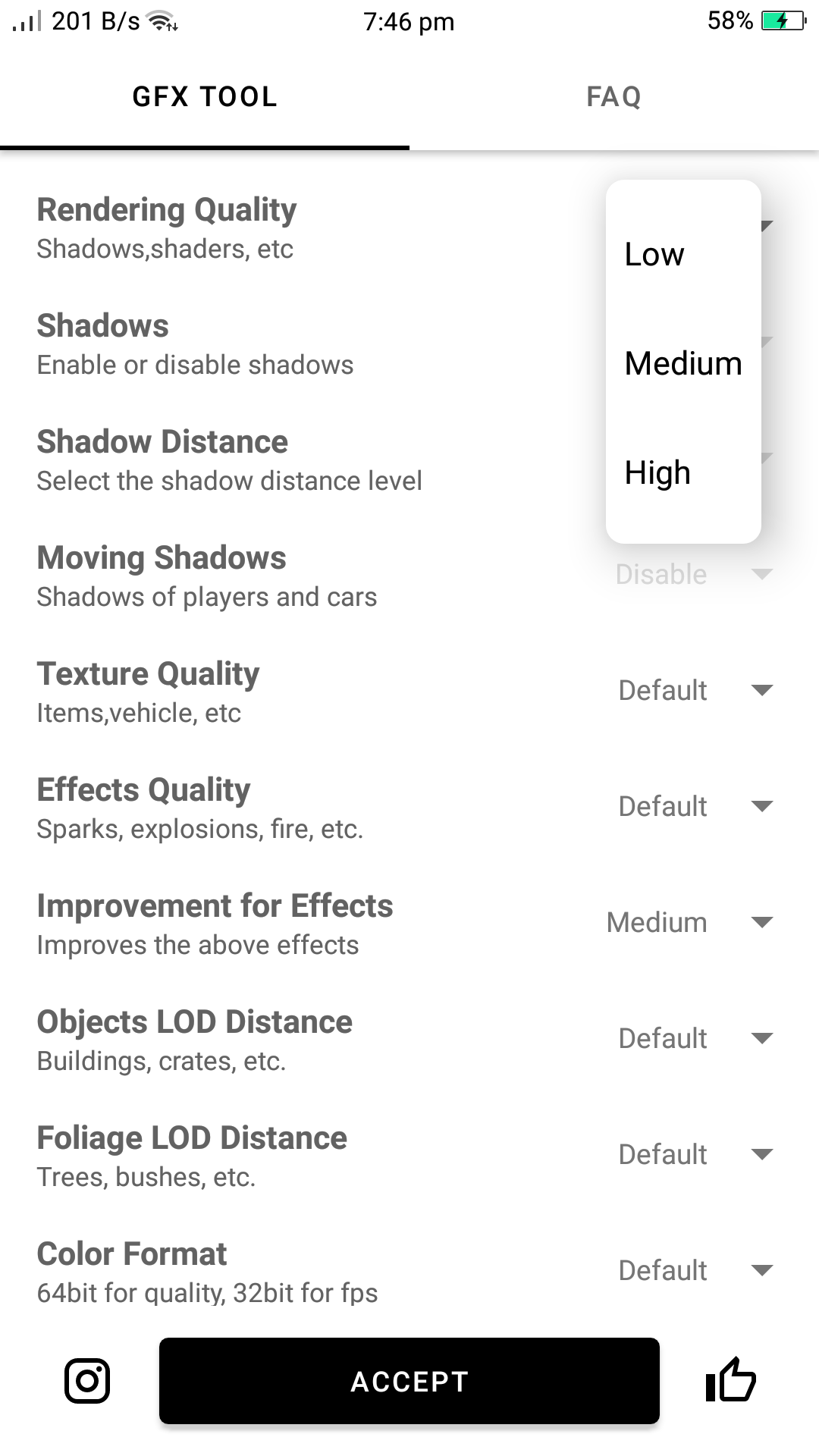The height and width of the screenshot is (1456, 819).
Task: Tap the clock in the status bar
Action: 409,21
